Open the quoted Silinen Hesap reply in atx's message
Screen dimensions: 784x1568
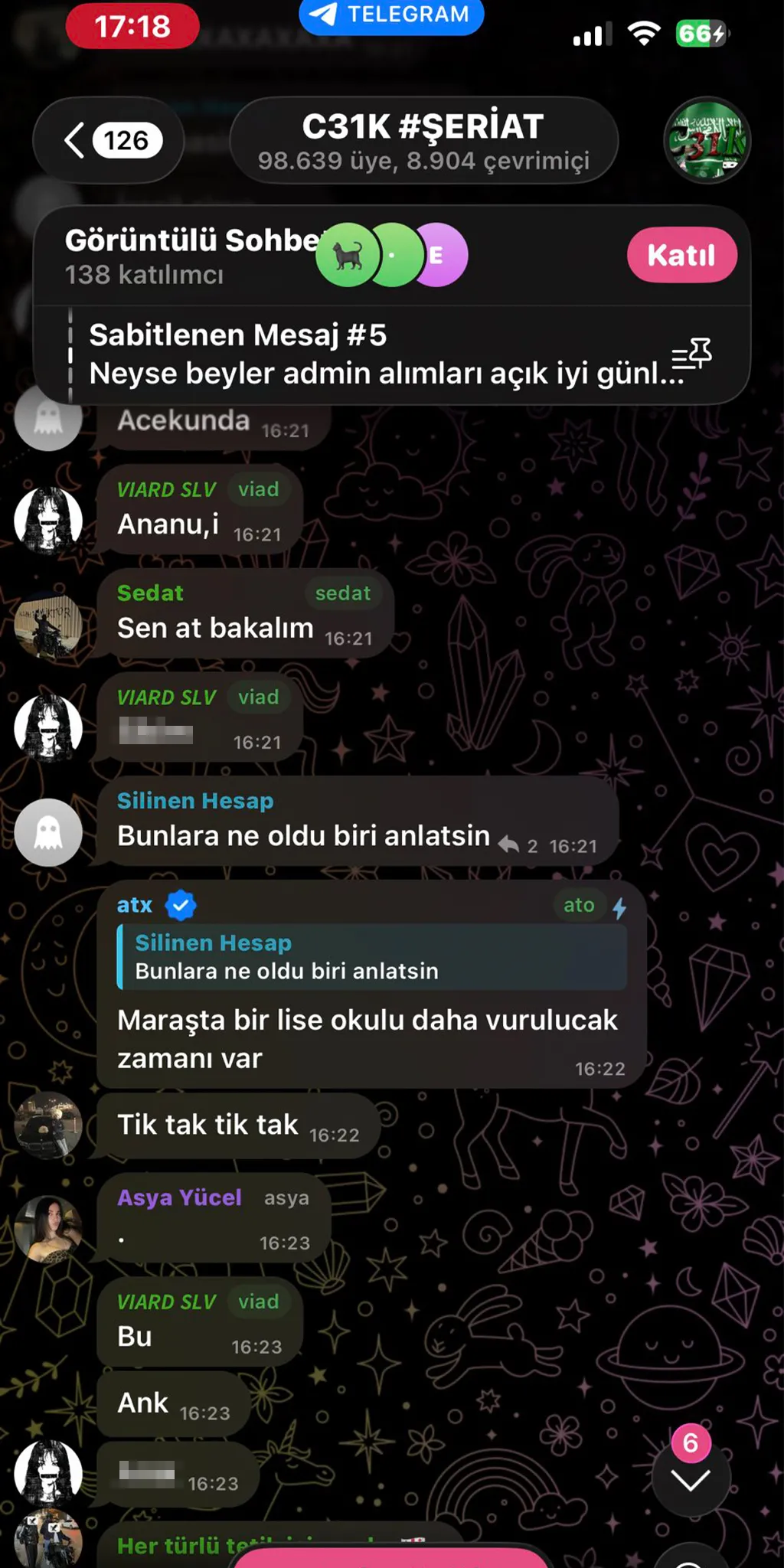tap(371, 957)
